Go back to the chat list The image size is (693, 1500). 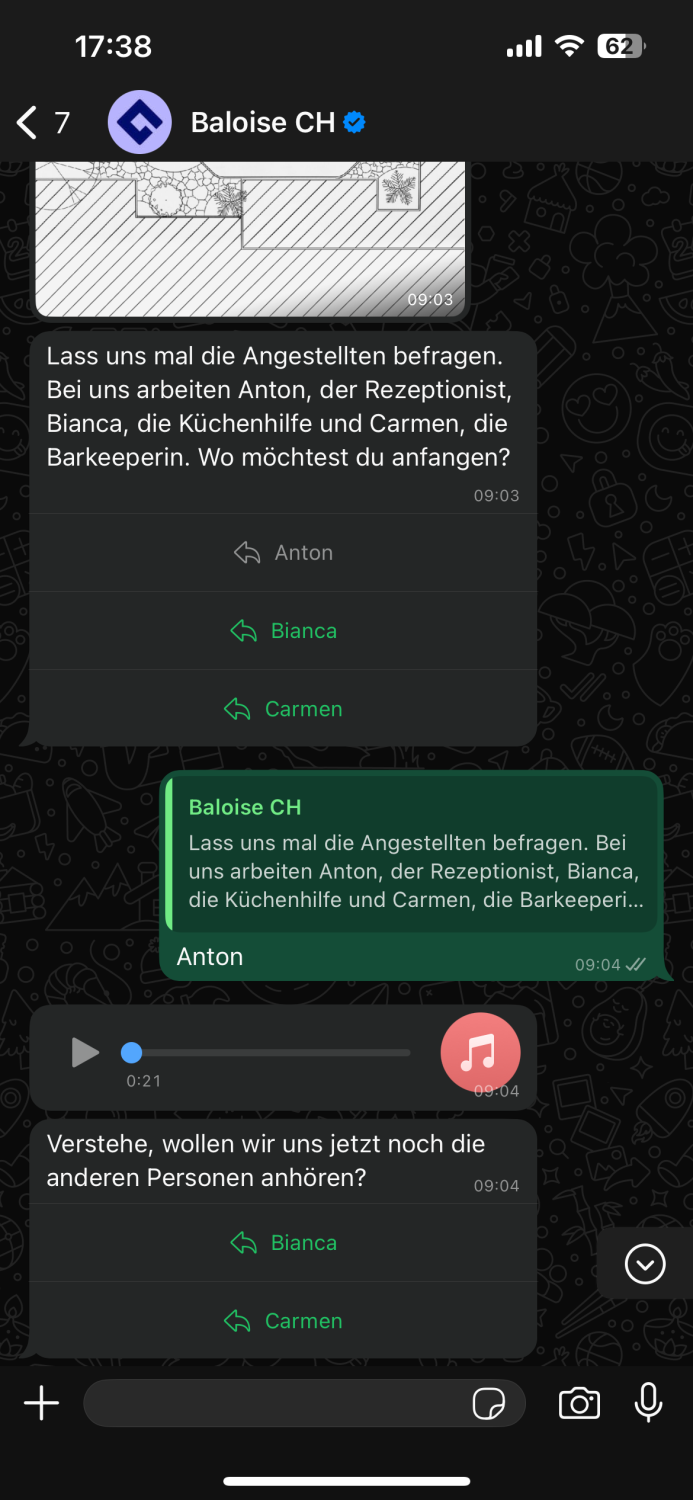click(28, 123)
